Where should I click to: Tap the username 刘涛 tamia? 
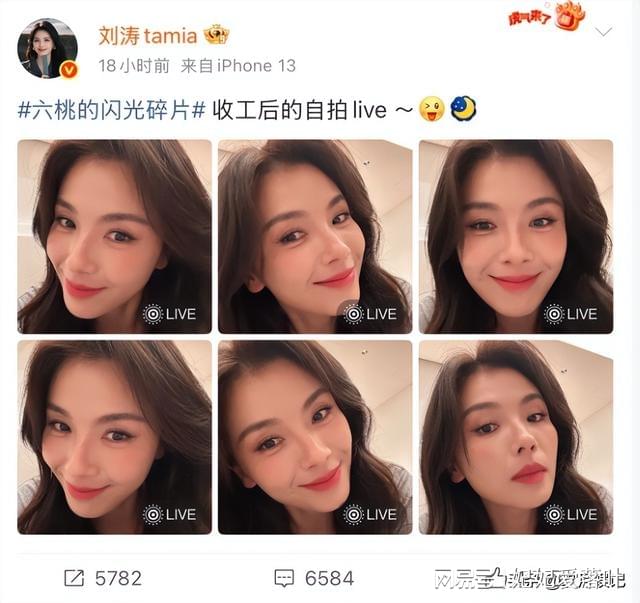[149, 35]
